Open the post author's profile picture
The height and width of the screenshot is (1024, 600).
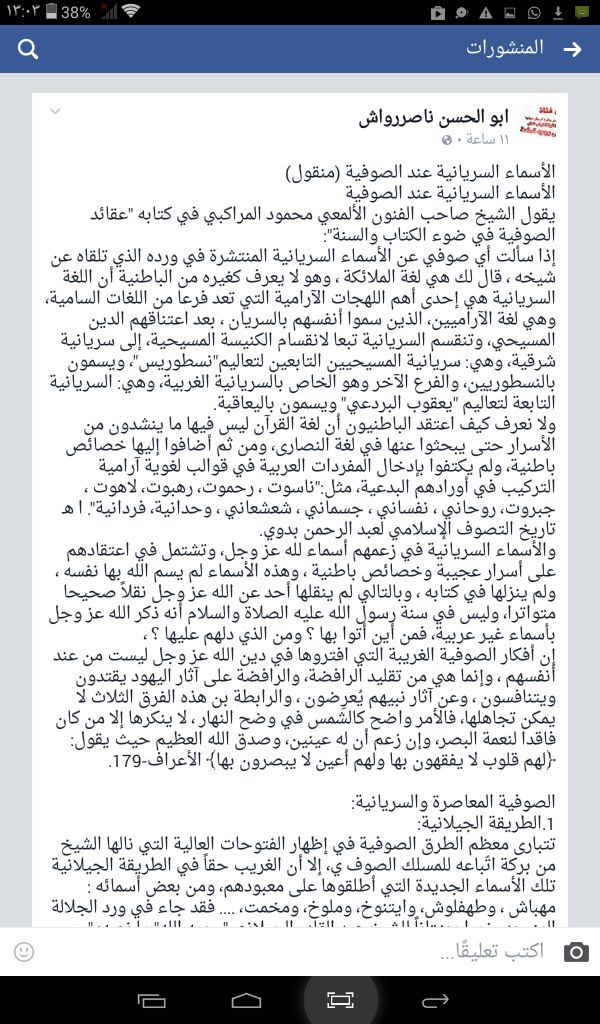pos(541,123)
